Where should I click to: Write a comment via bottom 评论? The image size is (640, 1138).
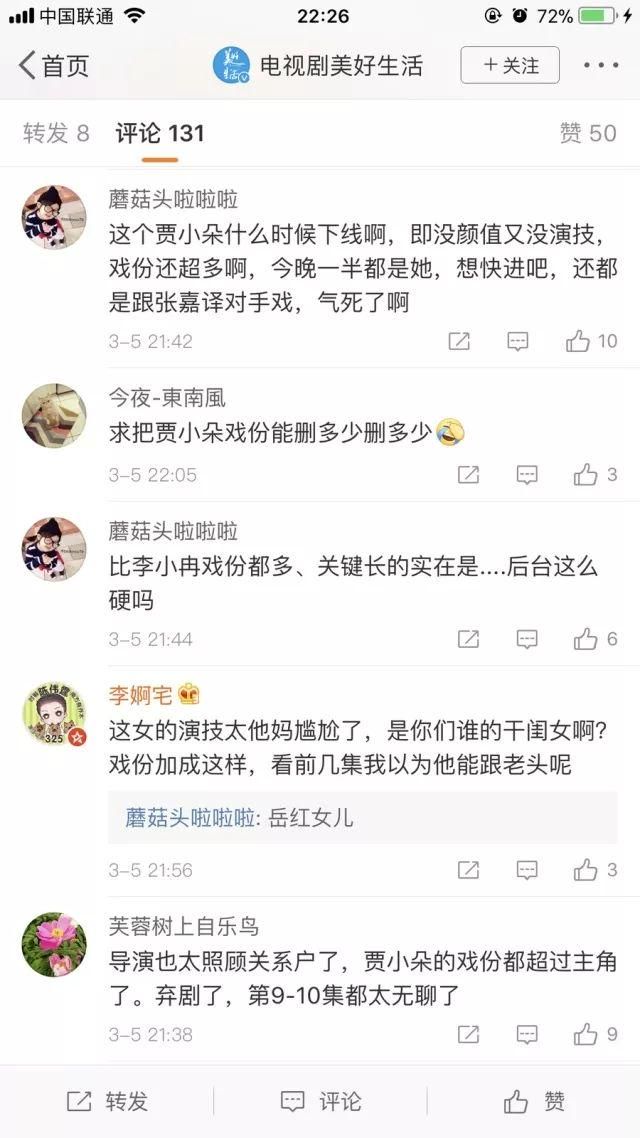(x=320, y=1102)
